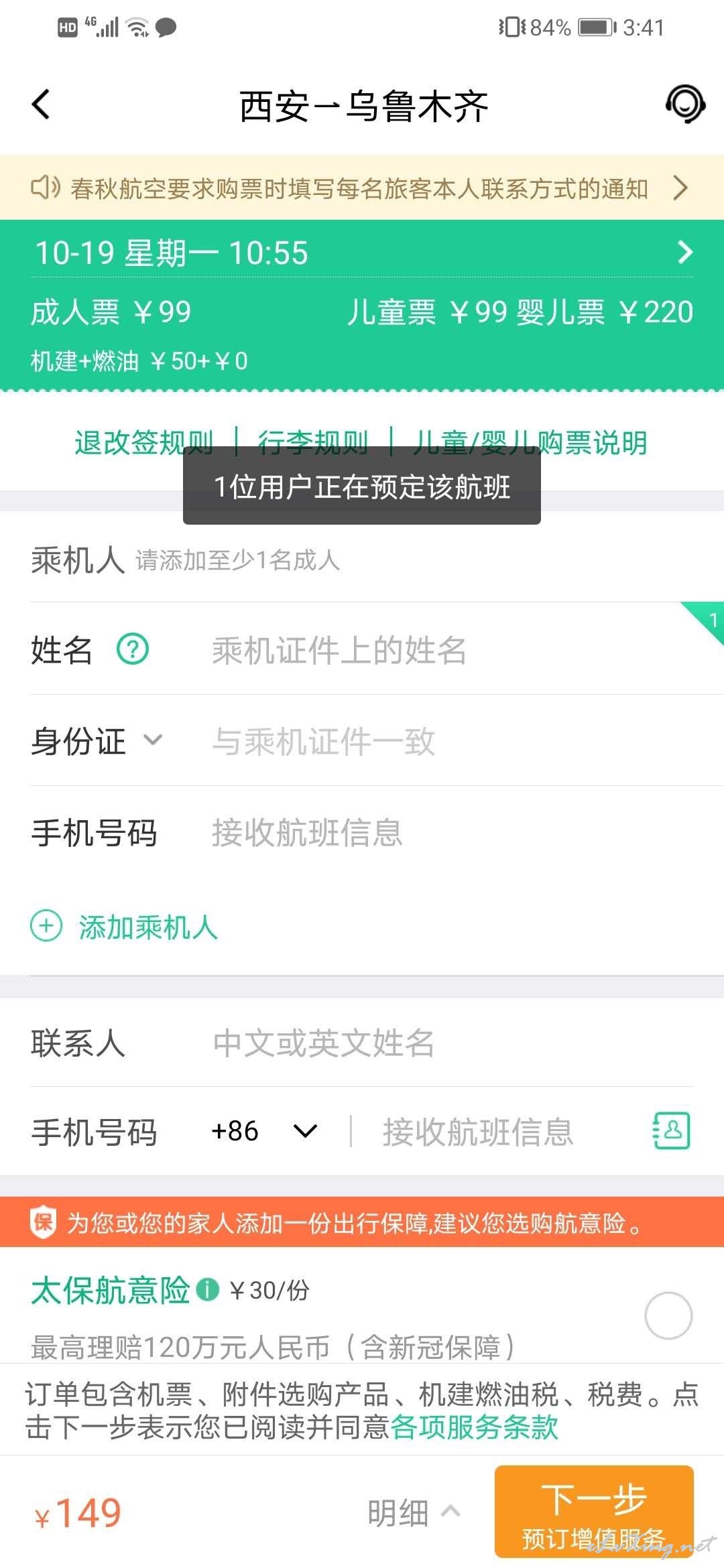Open customer service headset icon
724x1568 pixels.
[685, 105]
